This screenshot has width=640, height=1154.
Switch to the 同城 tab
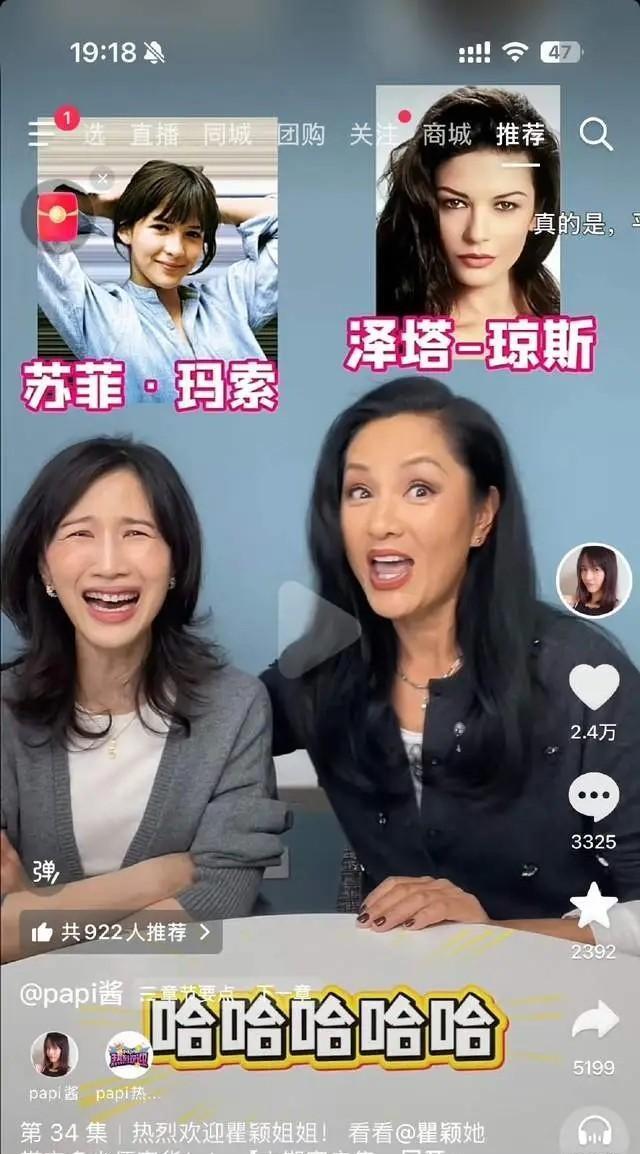[227, 134]
